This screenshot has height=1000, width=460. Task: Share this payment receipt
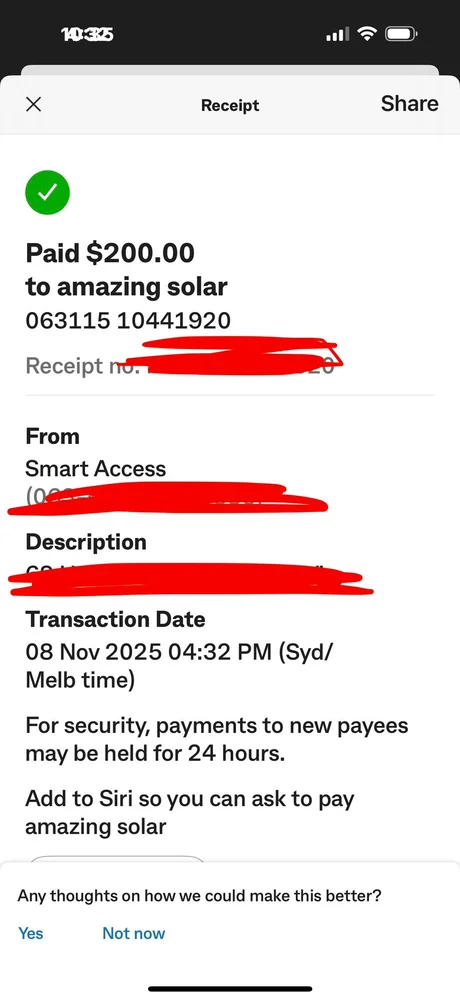pos(410,103)
